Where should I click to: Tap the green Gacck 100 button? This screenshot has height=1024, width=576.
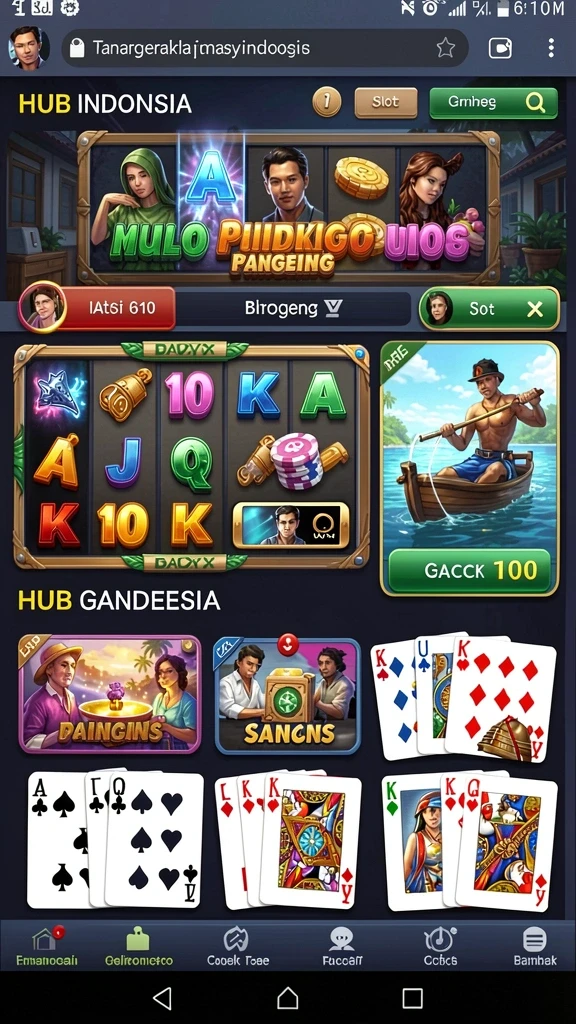(x=469, y=570)
